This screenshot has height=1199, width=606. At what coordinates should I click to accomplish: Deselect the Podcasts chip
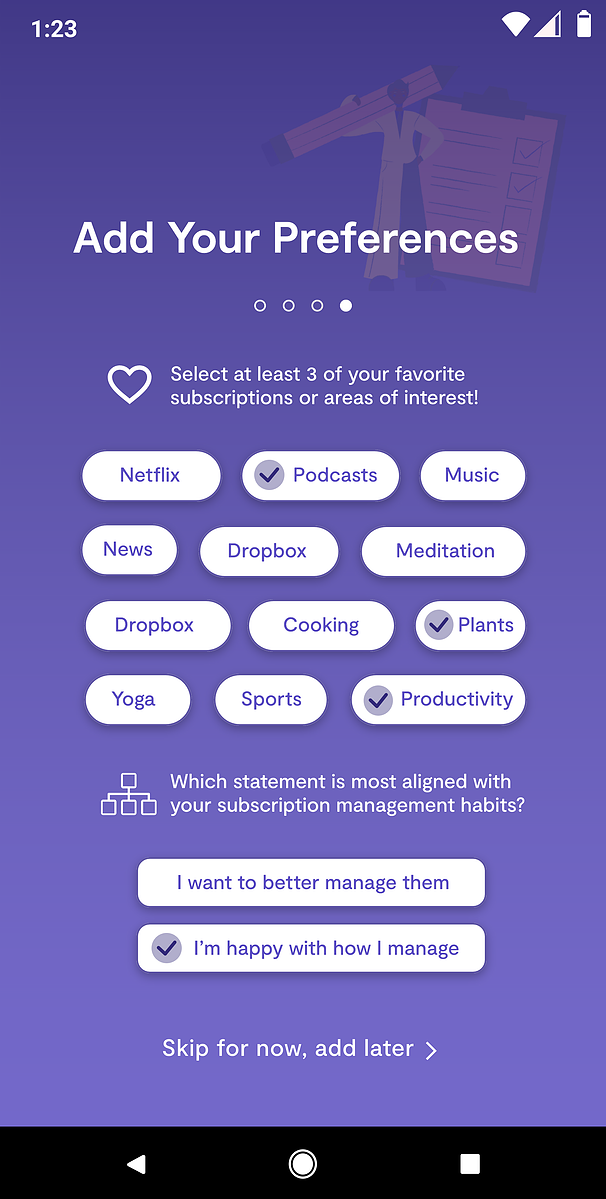pos(321,476)
